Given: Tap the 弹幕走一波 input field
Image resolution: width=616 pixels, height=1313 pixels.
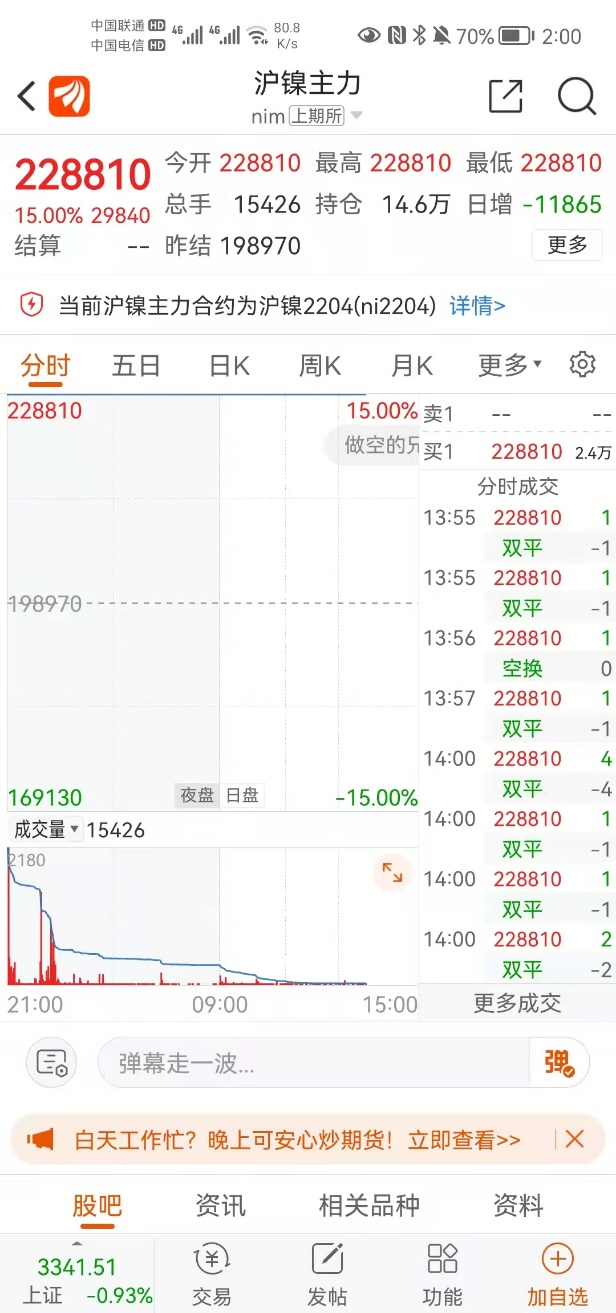Looking at the screenshot, I should (313, 1063).
